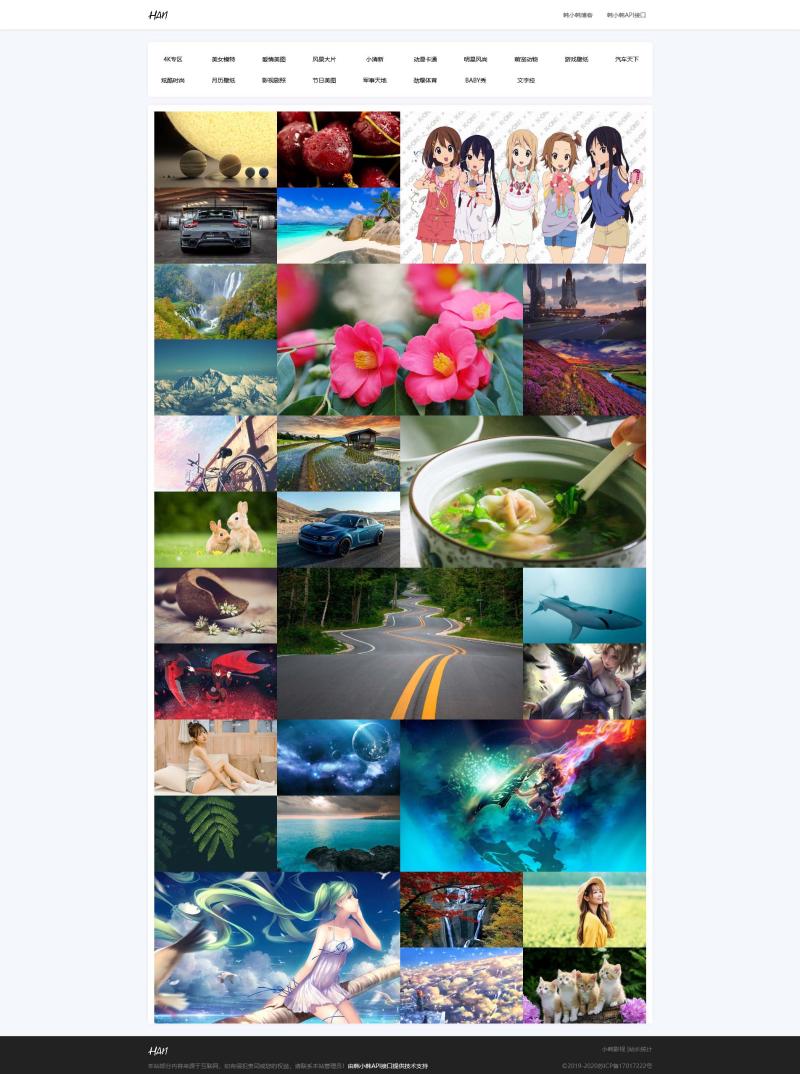Image resolution: width=800 pixels, height=1074 pixels.
Task: Open the green fern leaf wallpaper
Action: pyautogui.click(x=215, y=833)
